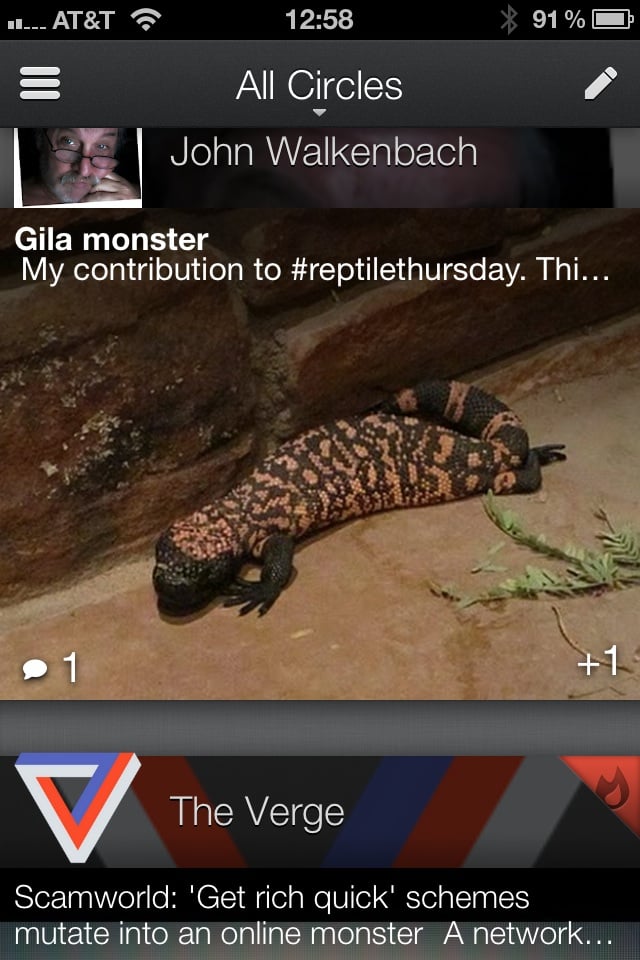The image size is (640, 960).
Task: Open John Walkenbach's profile picture
Action: 79,164
